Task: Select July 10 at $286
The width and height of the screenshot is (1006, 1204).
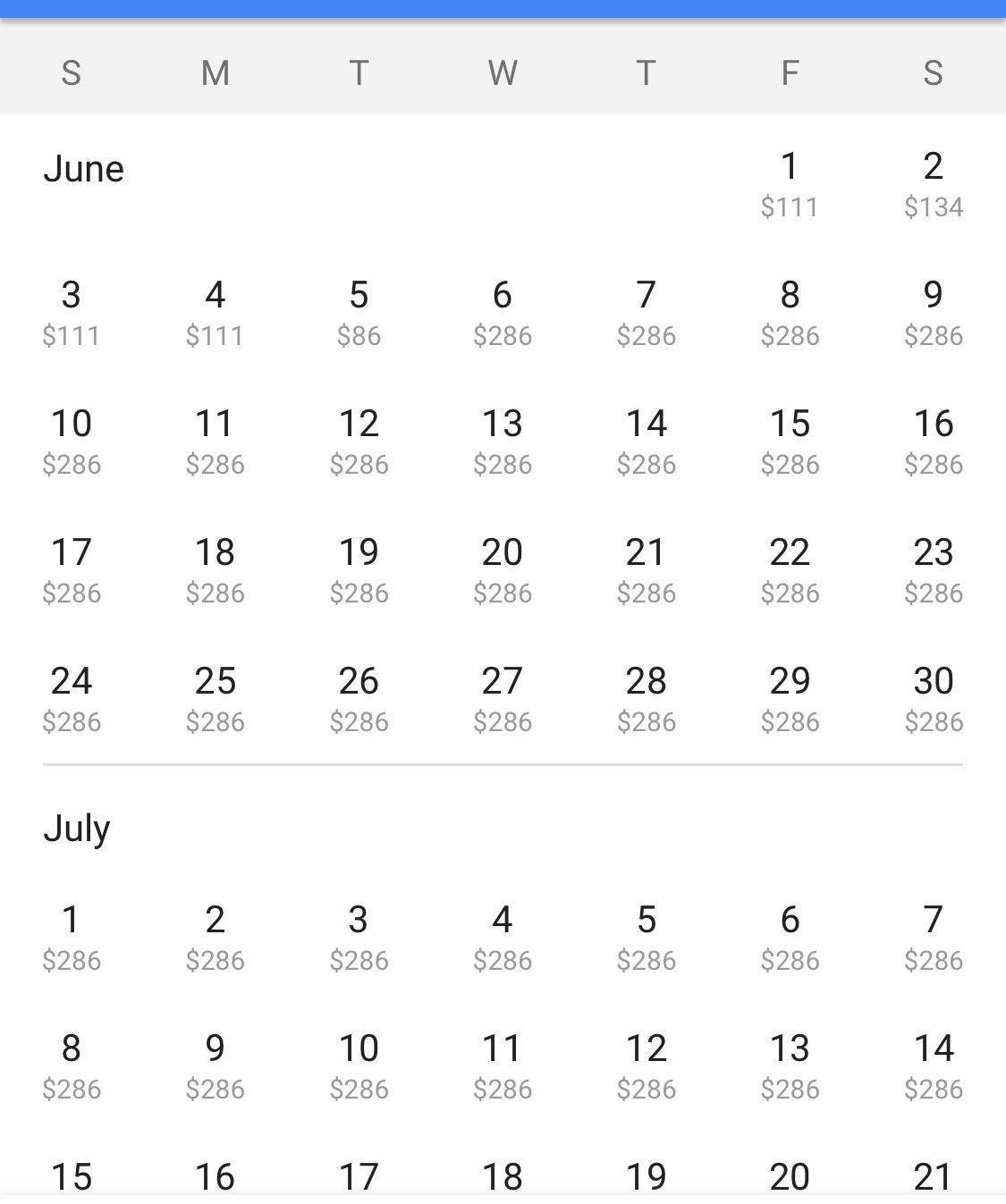Action: [x=359, y=1065]
